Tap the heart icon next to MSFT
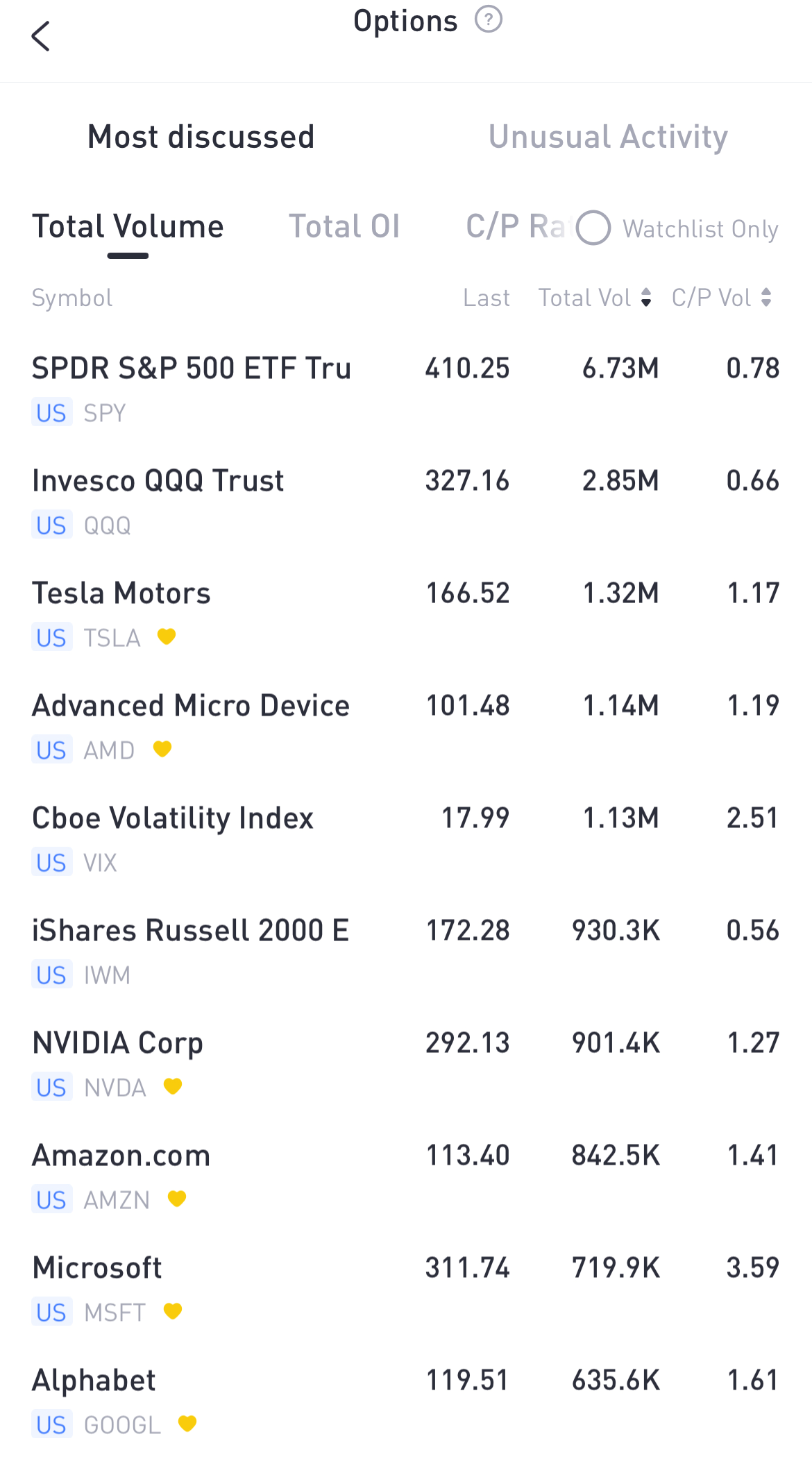The image size is (812, 1477). (173, 1312)
